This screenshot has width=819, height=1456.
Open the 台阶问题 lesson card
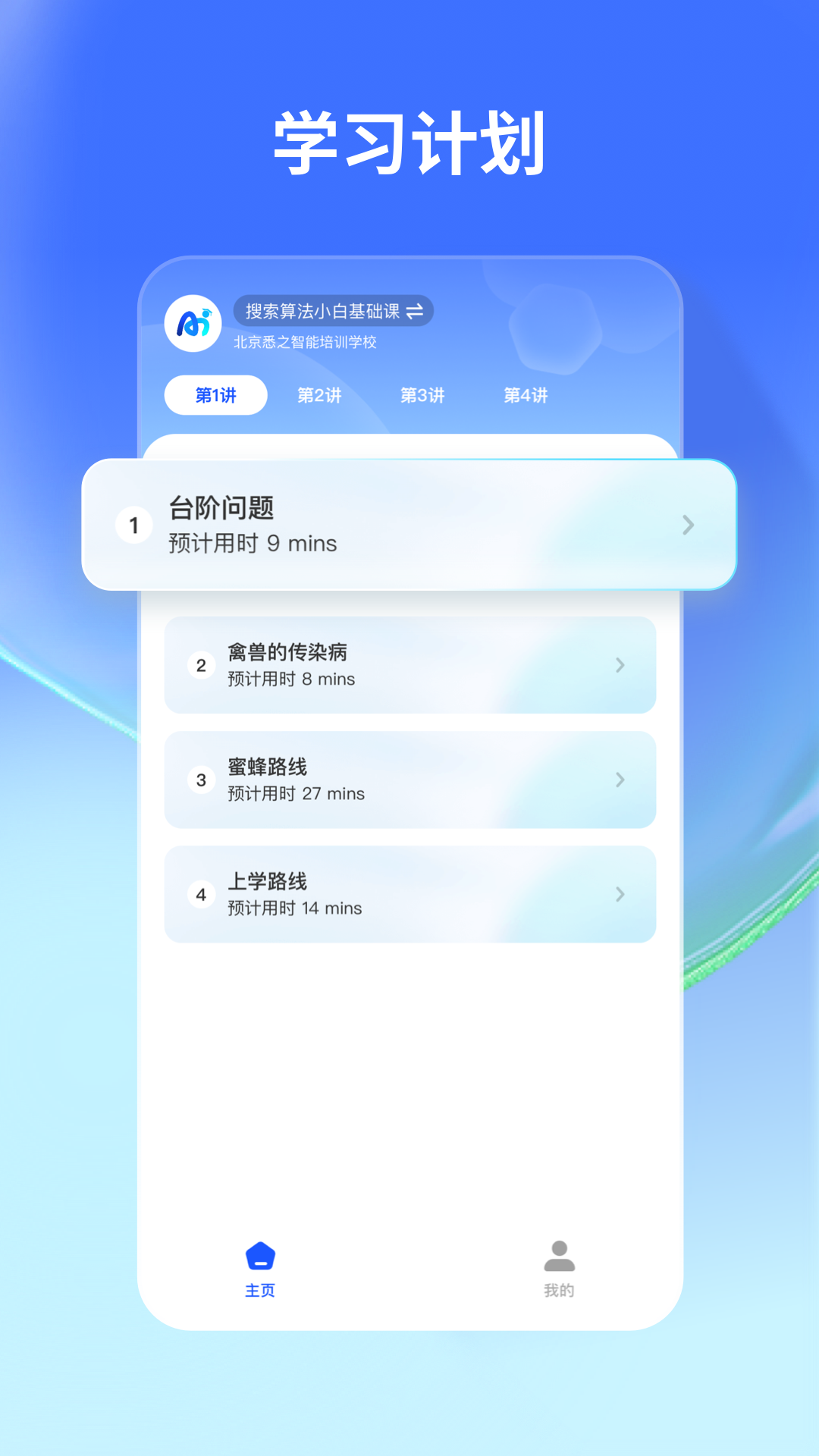(x=409, y=525)
